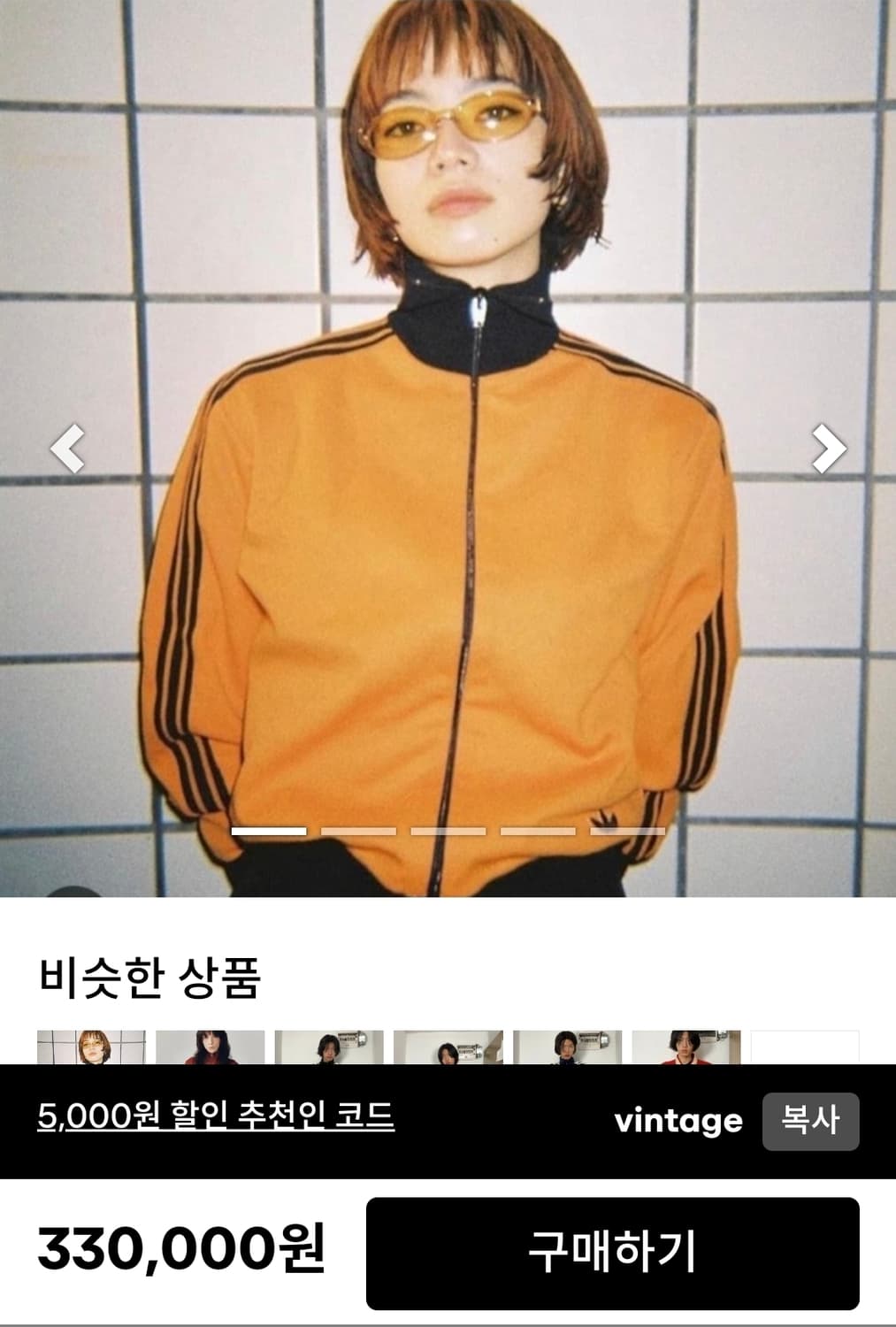Open the first similar product with glasses

91,1048
